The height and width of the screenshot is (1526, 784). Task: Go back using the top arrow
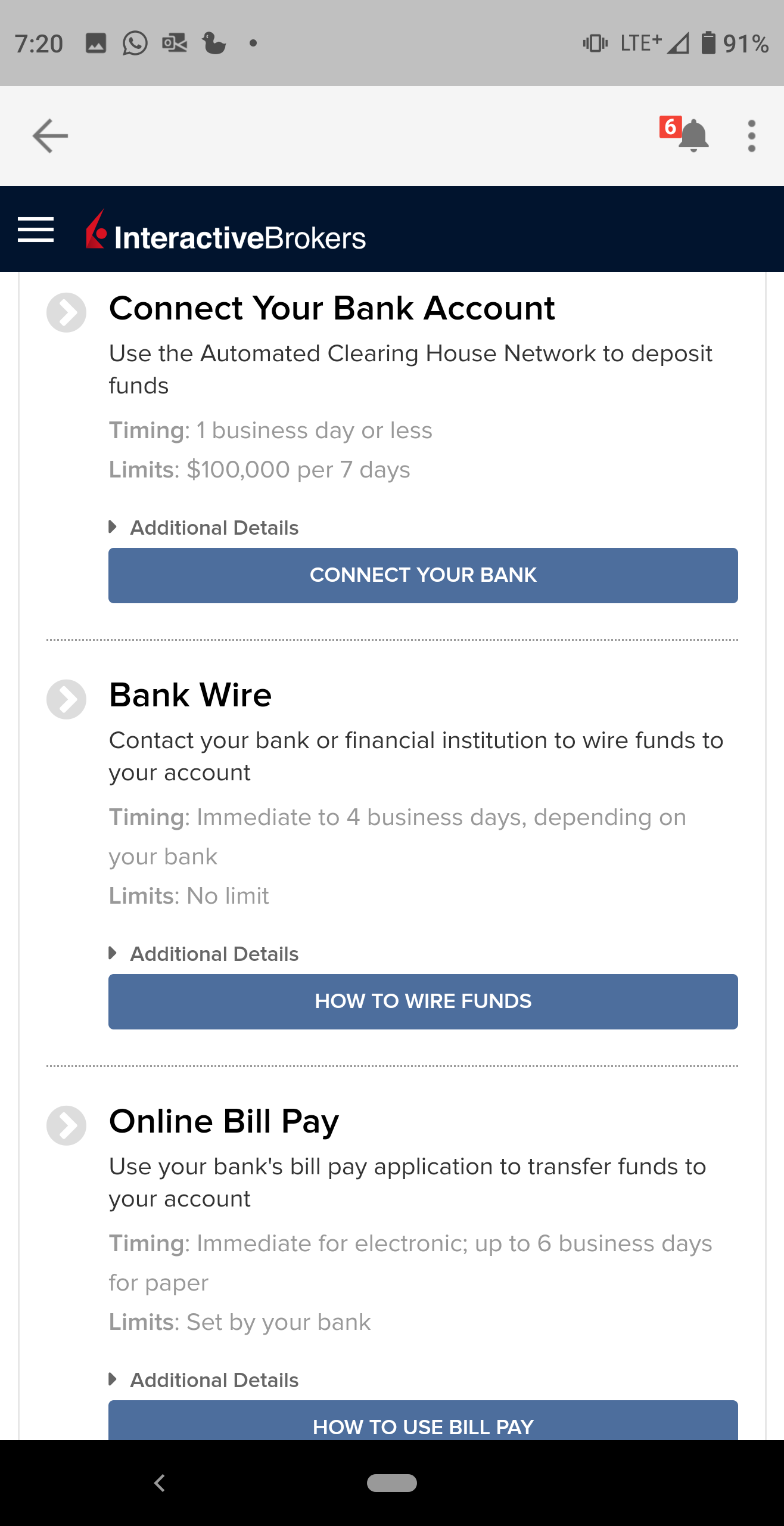click(50, 136)
